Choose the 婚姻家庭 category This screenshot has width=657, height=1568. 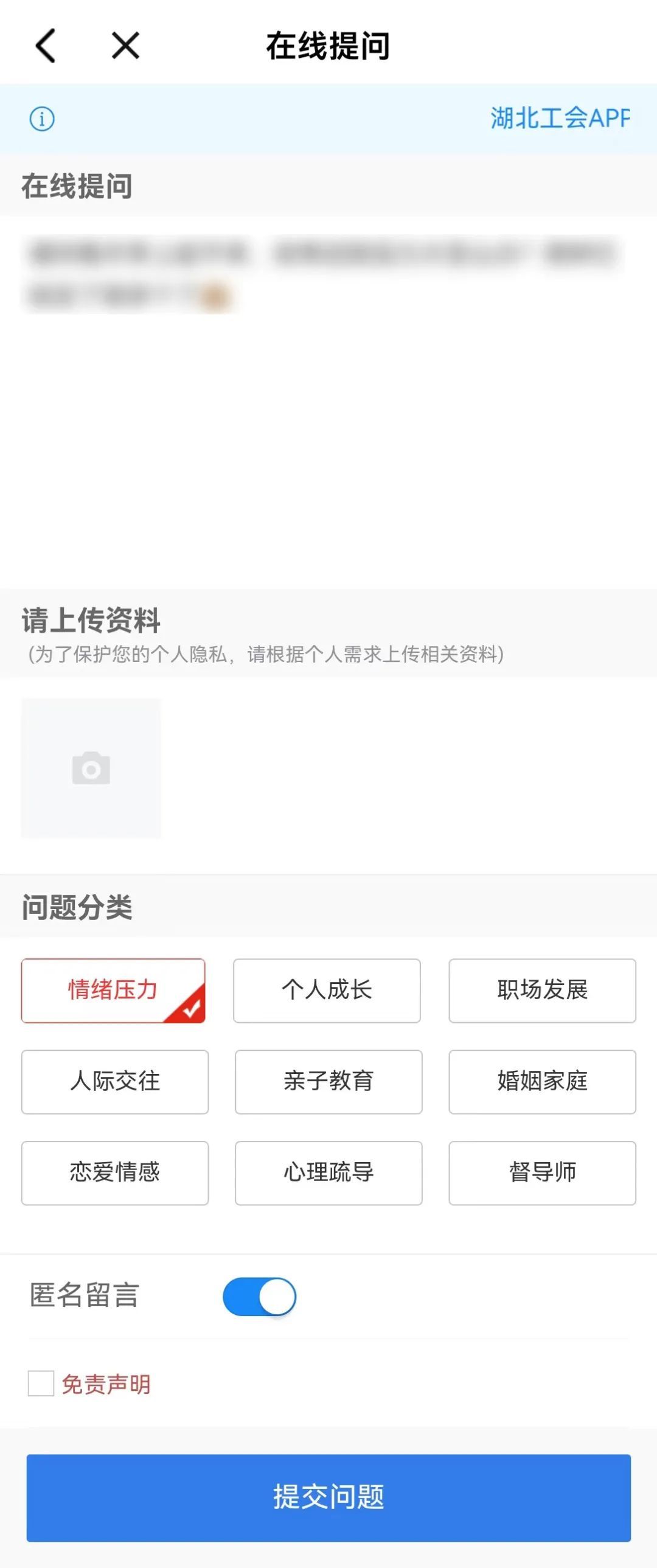point(542,1082)
